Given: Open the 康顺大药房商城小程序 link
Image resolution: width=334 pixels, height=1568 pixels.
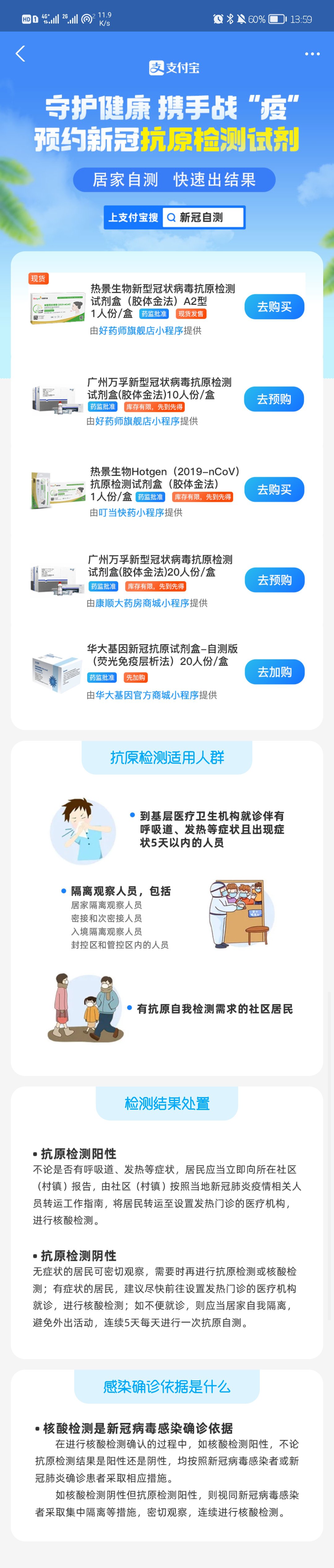Looking at the screenshot, I should (142, 603).
